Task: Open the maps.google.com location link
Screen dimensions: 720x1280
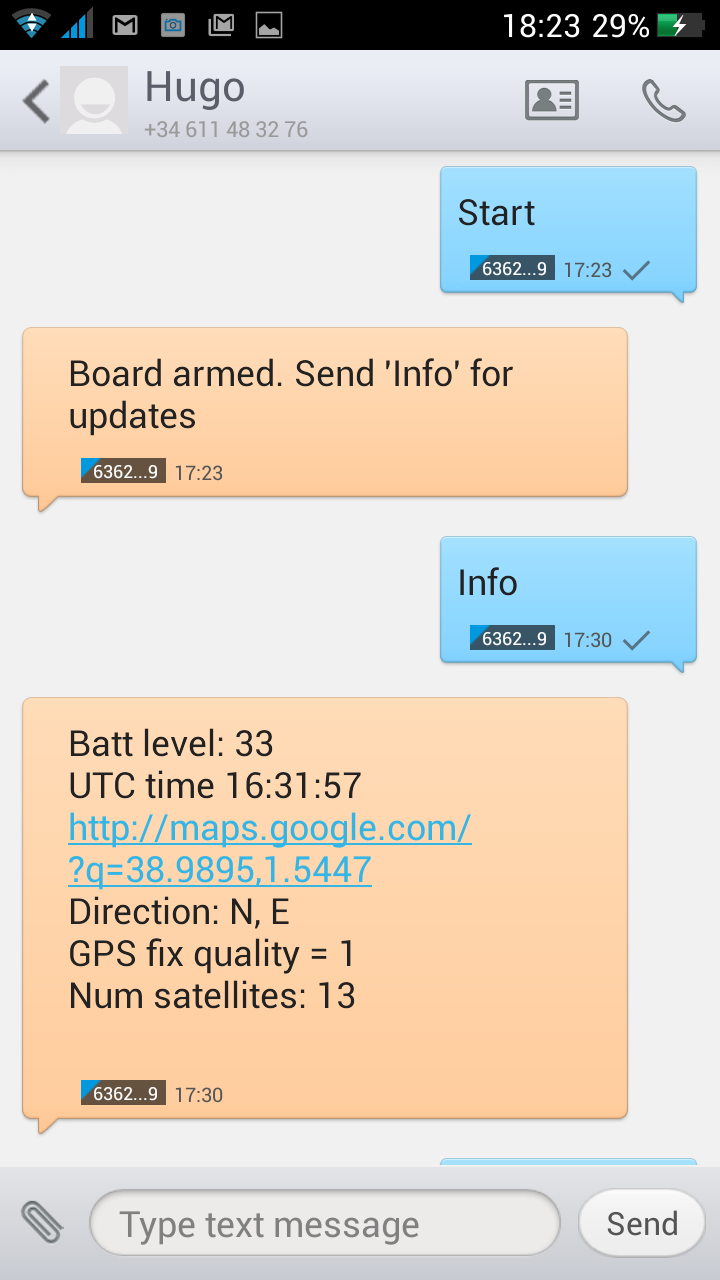Action: coord(270,848)
